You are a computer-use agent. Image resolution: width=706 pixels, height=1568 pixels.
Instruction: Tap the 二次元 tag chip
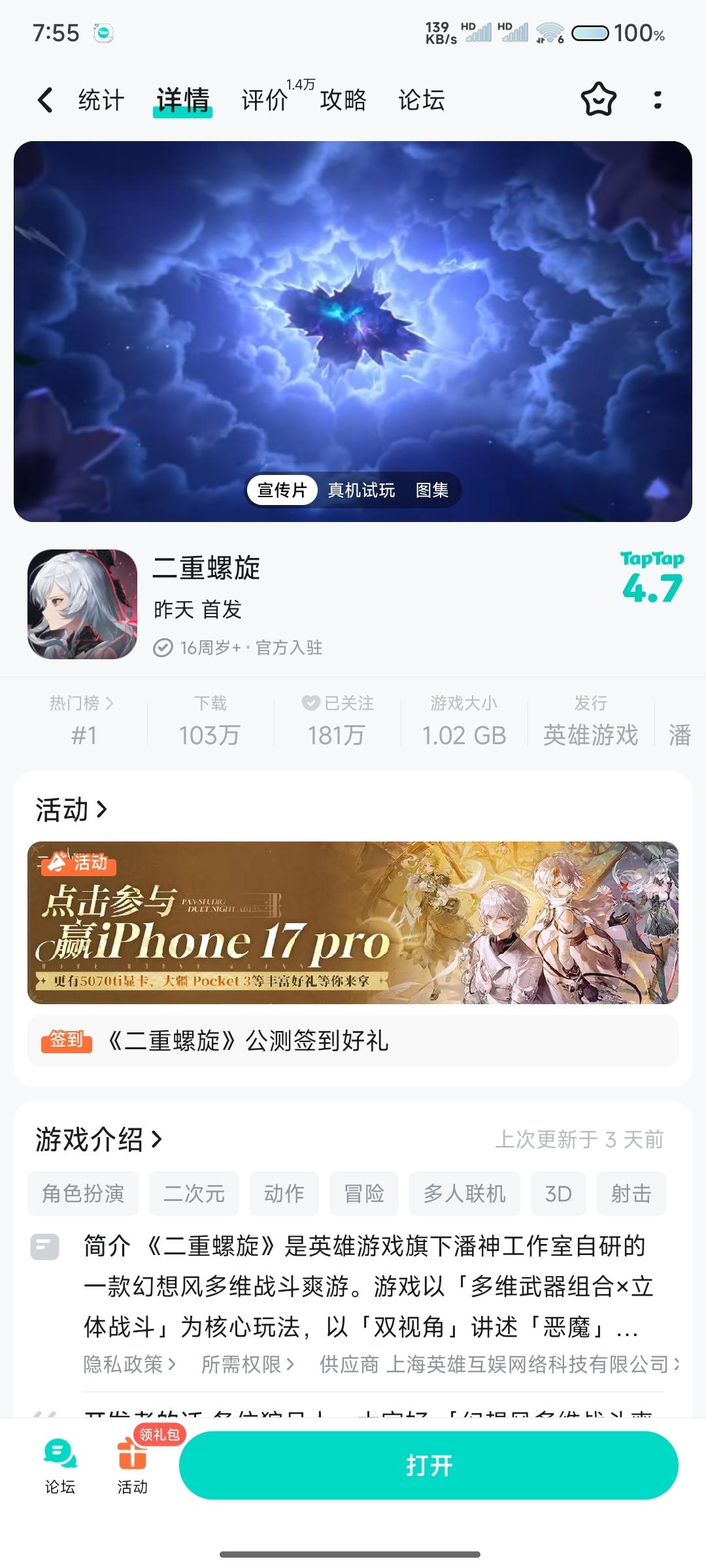click(x=194, y=1194)
